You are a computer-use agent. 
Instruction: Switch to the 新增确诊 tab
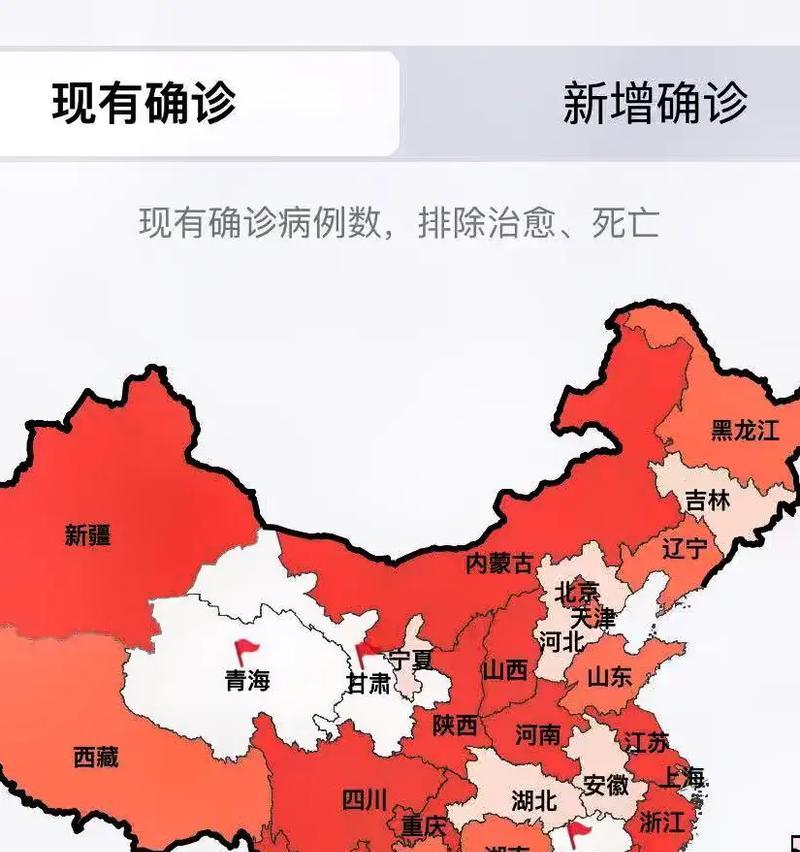point(655,103)
